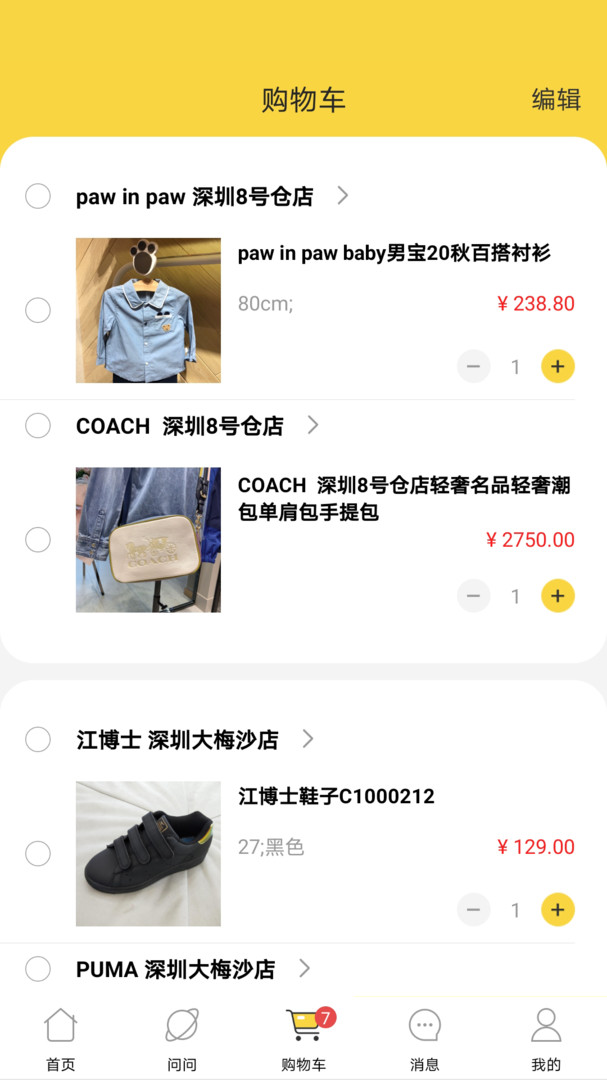607x1080 pixels.
Task: Open the PUMA 深圳大梅沙店 store page
Action: pyautogui.click(x=194, y=969)
